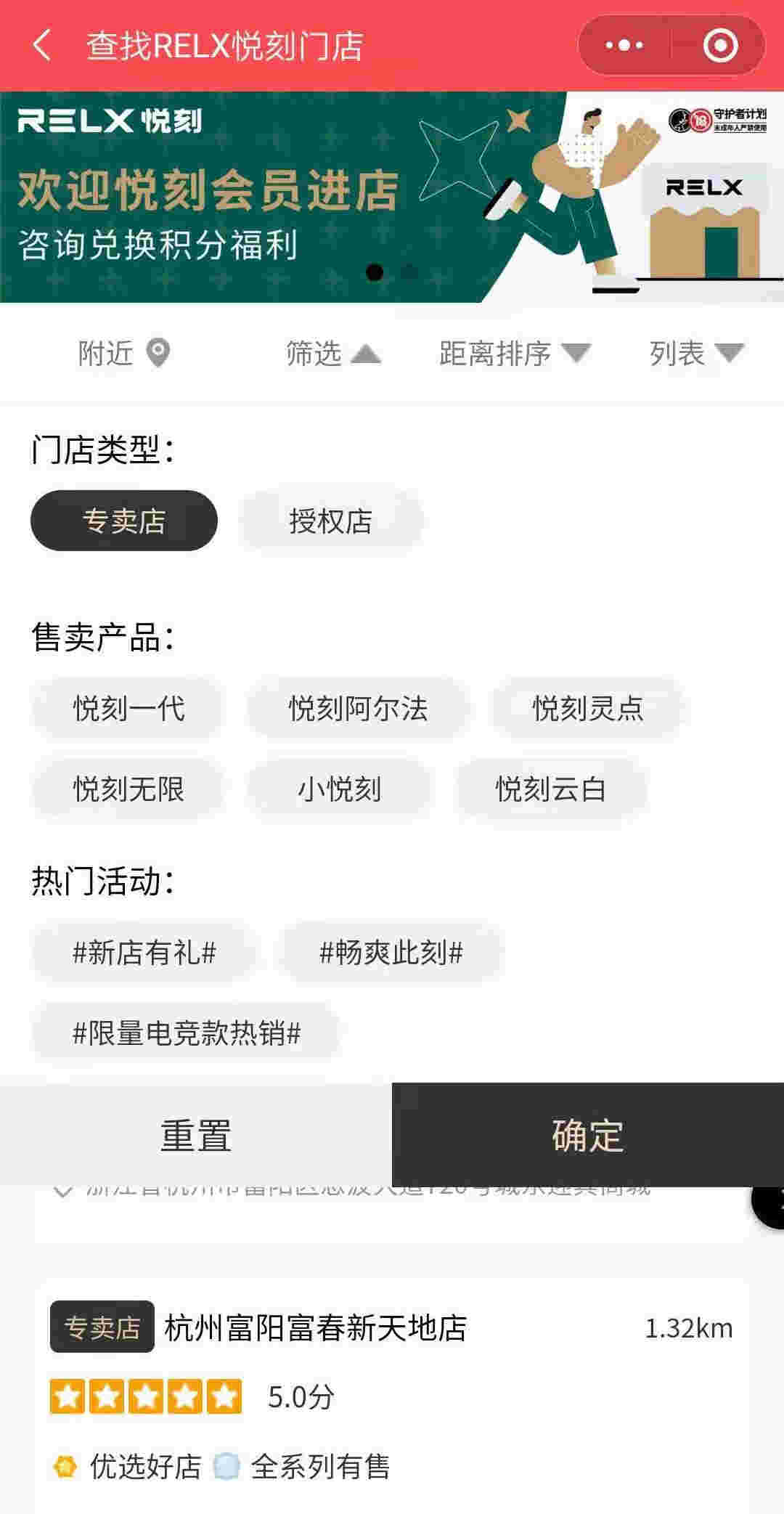784x1514 pixels.
Task: Deselect the 专卖店 store type filter
Action: pos(123,520)
